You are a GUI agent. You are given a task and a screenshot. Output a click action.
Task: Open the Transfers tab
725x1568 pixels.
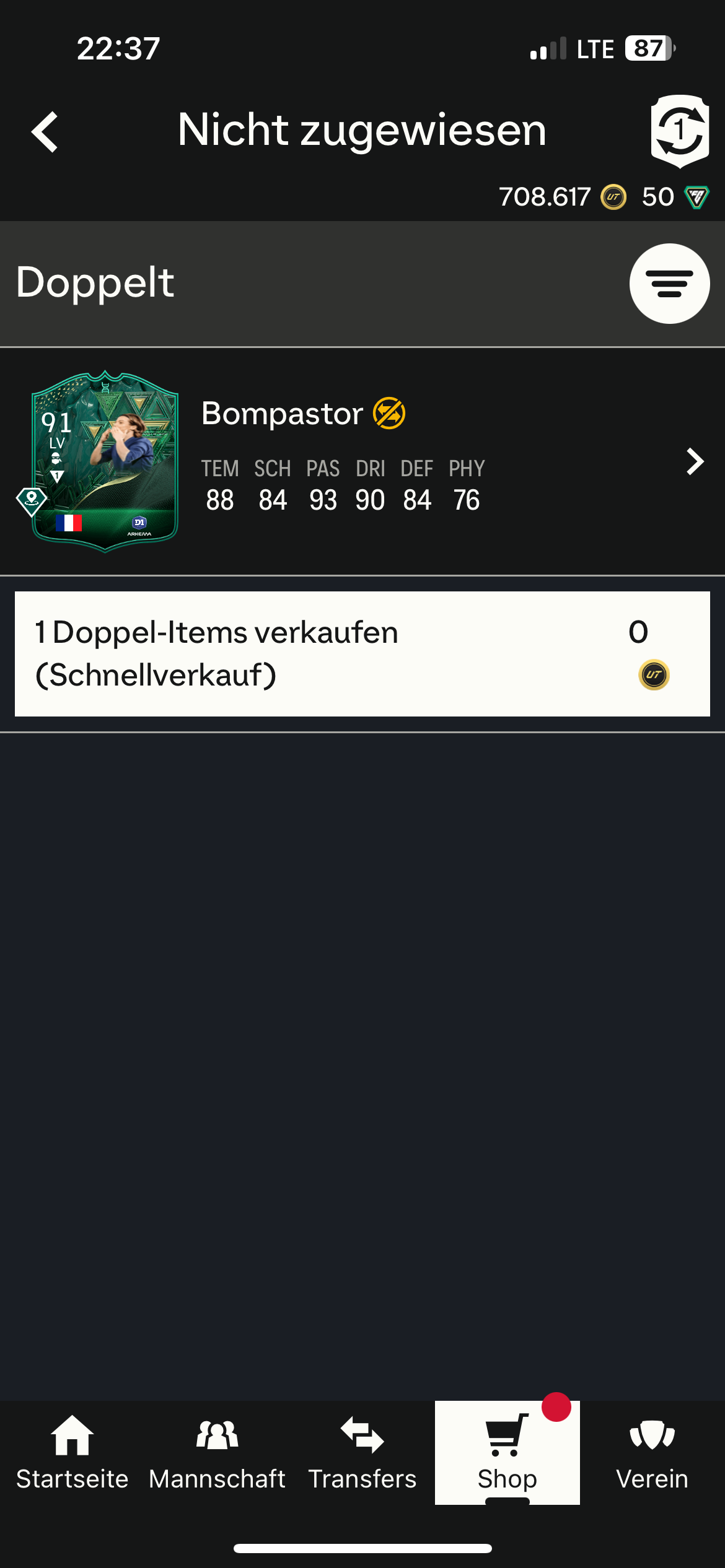(x=362, y=1453)
